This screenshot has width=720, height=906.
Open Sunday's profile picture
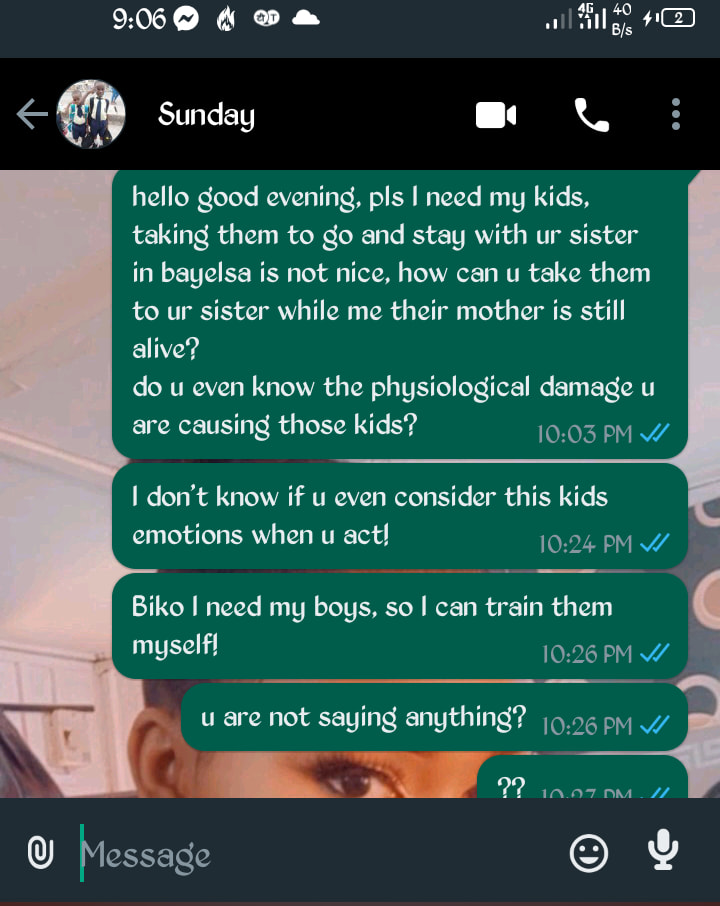pyautogui.click(x=90, y=115)
